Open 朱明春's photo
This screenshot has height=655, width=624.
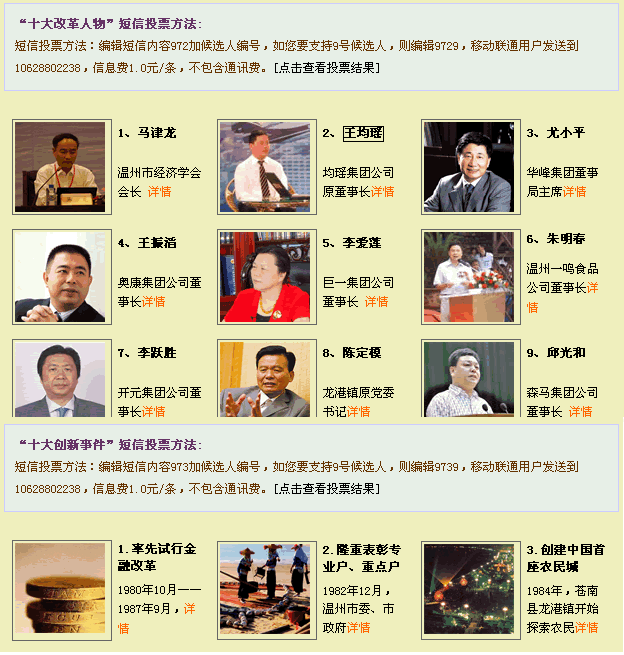(x=469, y=277)
